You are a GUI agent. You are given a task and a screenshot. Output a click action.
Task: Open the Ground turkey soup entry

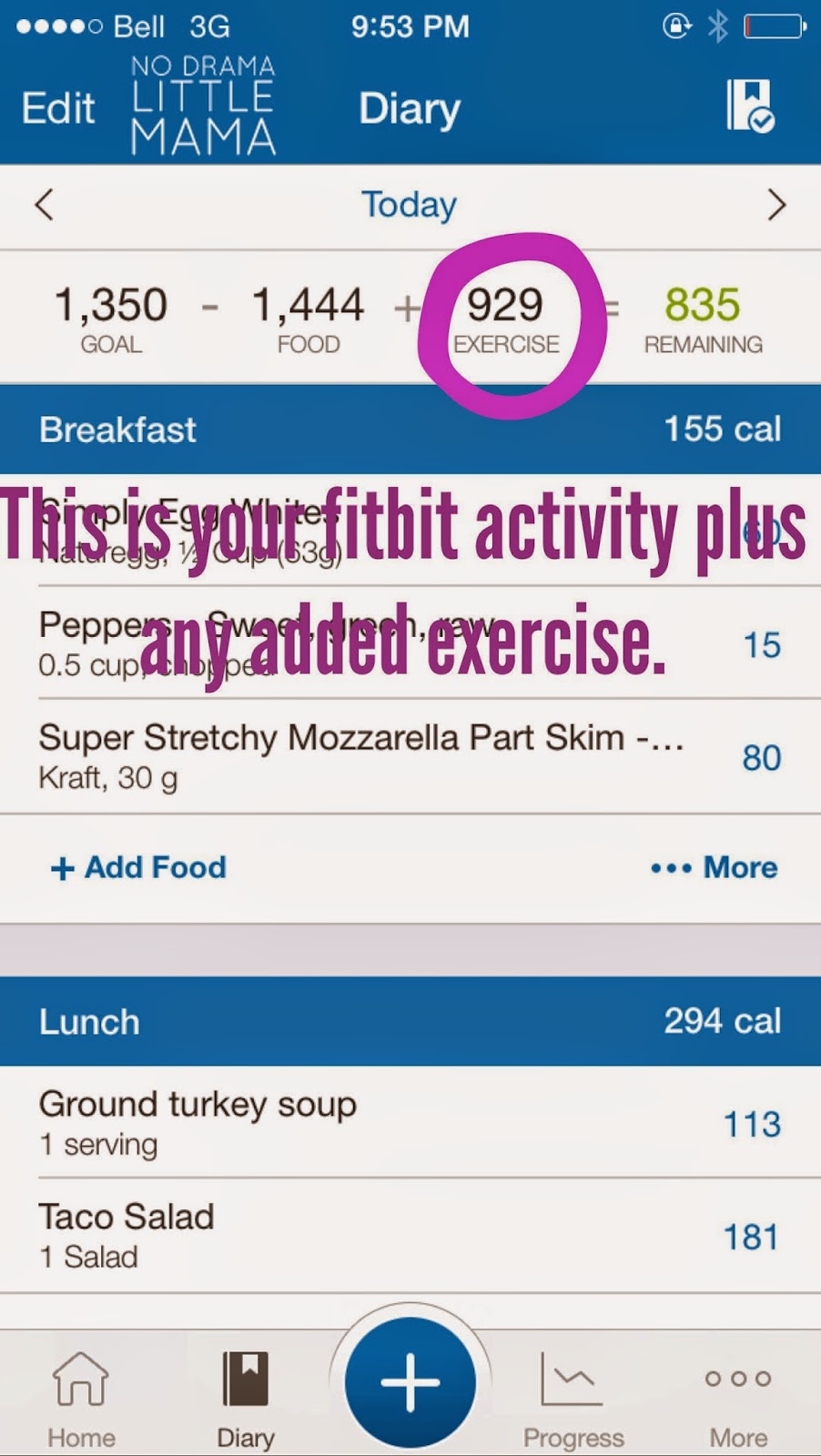pos(410,1122)
